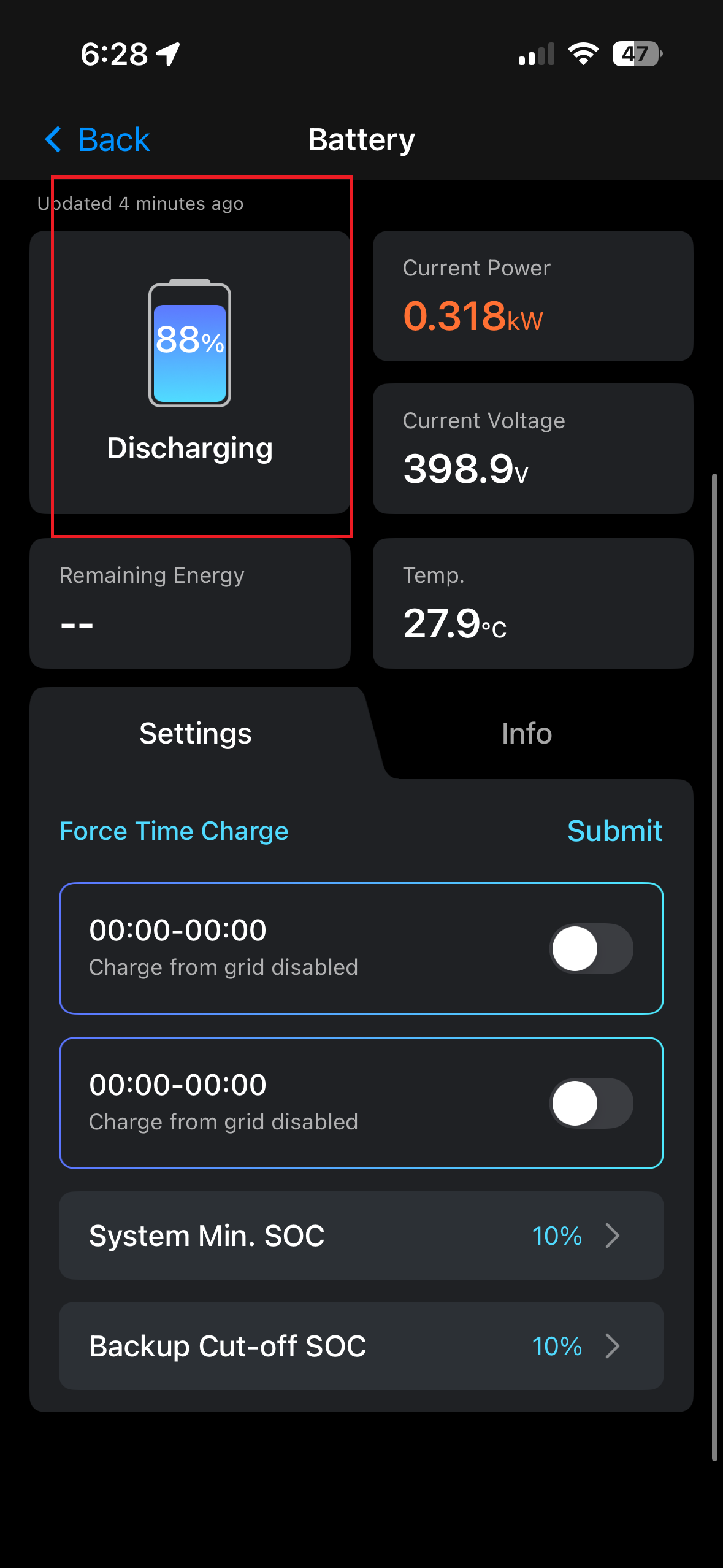The height and width of the screenshot is (1568, 723).
Task: Select the Settings tab
Action: [195, 733]
